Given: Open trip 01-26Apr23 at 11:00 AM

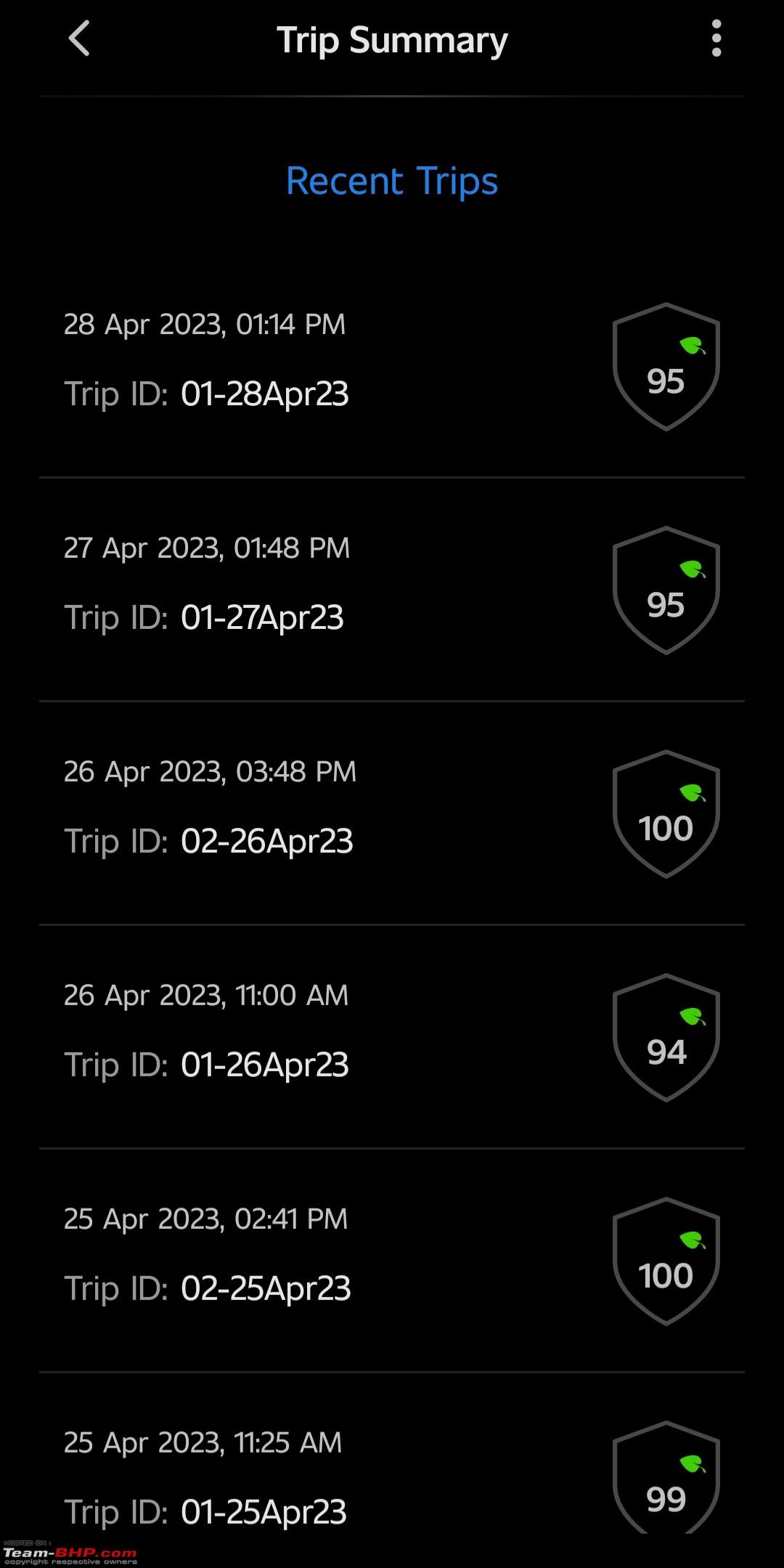Looking at the screenshot, I should pyautogui.click(x=392, y=1037).
